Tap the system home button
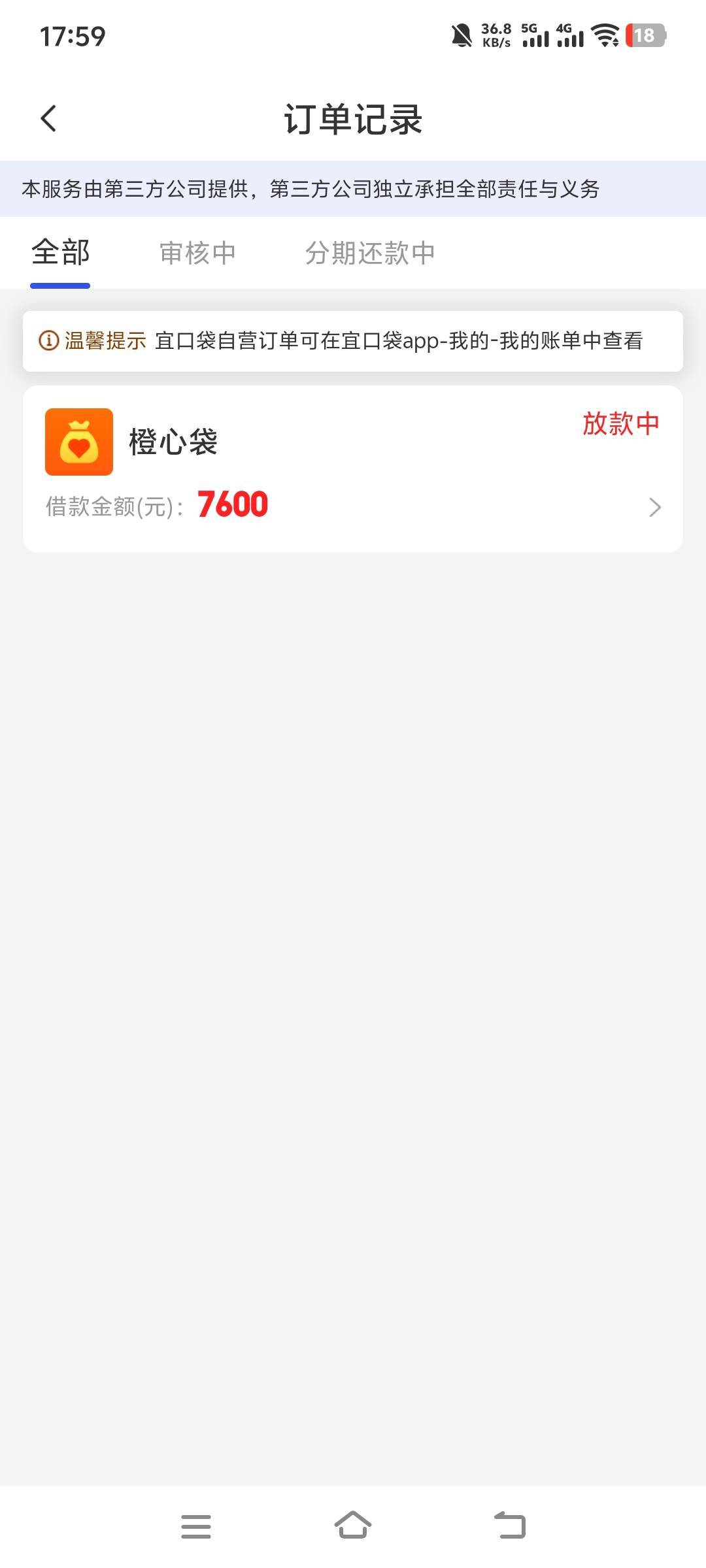This screenshot has width=706, height=1568. (353, 1526)
